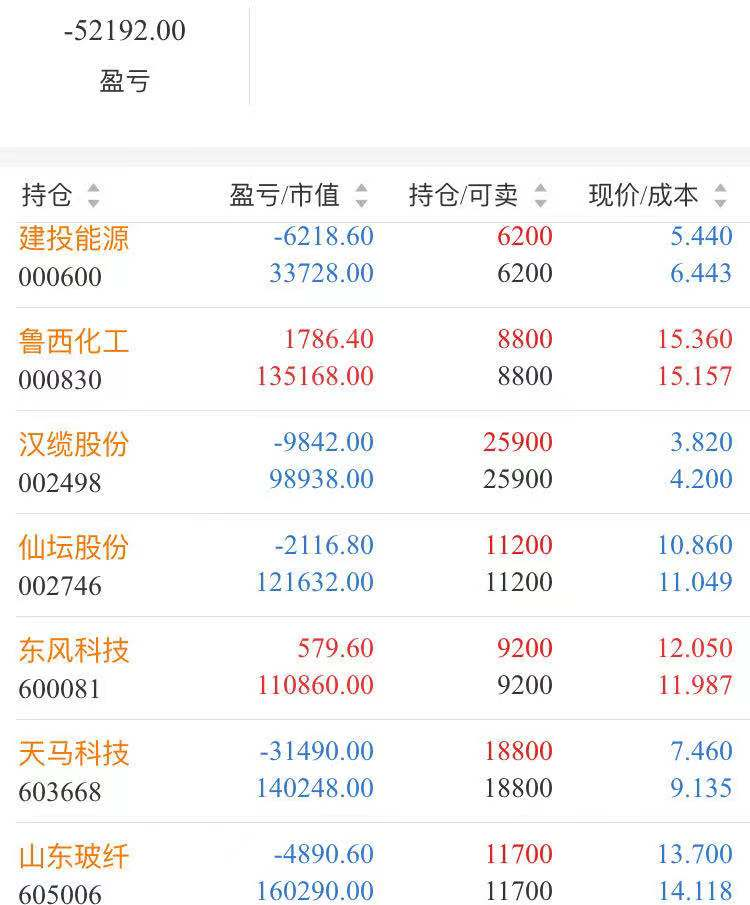Select the descending arrow on 盈亏/市值 column
Screen dimensions: 750x905
pyautogui.click(x=363, y=202)
